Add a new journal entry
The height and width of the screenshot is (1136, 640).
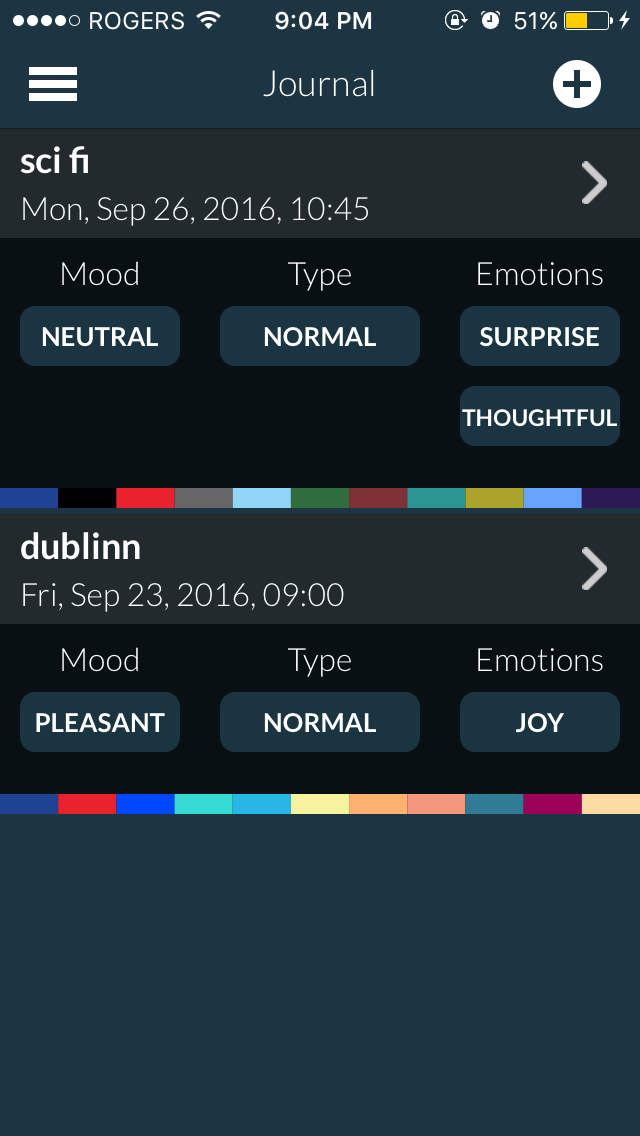point(576,84)
